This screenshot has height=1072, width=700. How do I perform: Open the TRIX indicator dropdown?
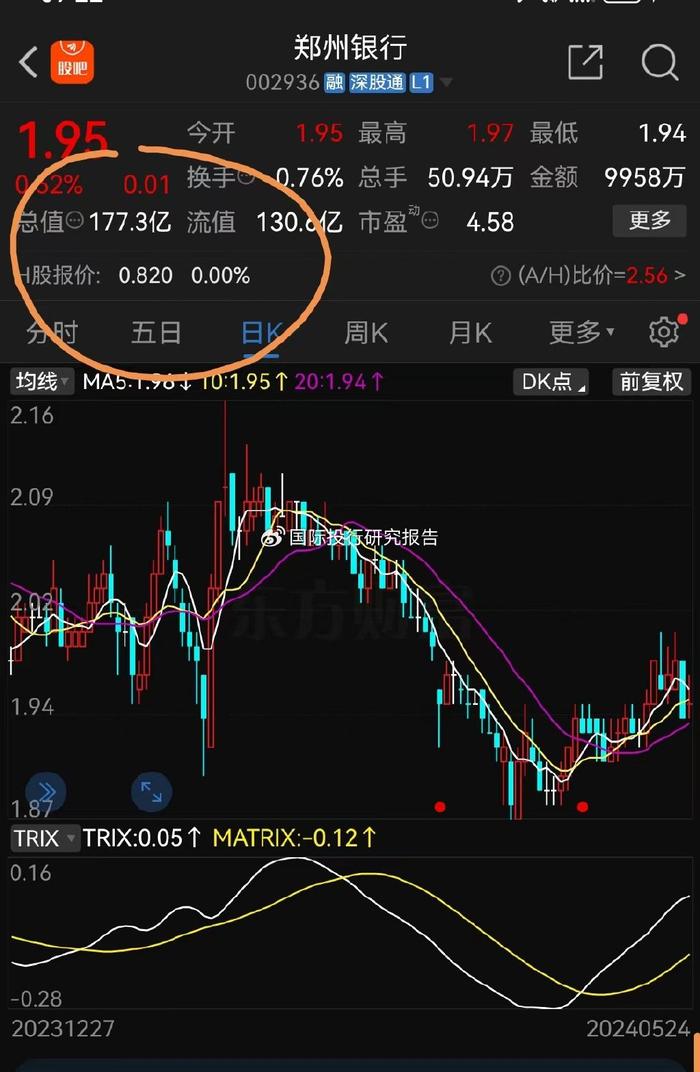[44, 838]
